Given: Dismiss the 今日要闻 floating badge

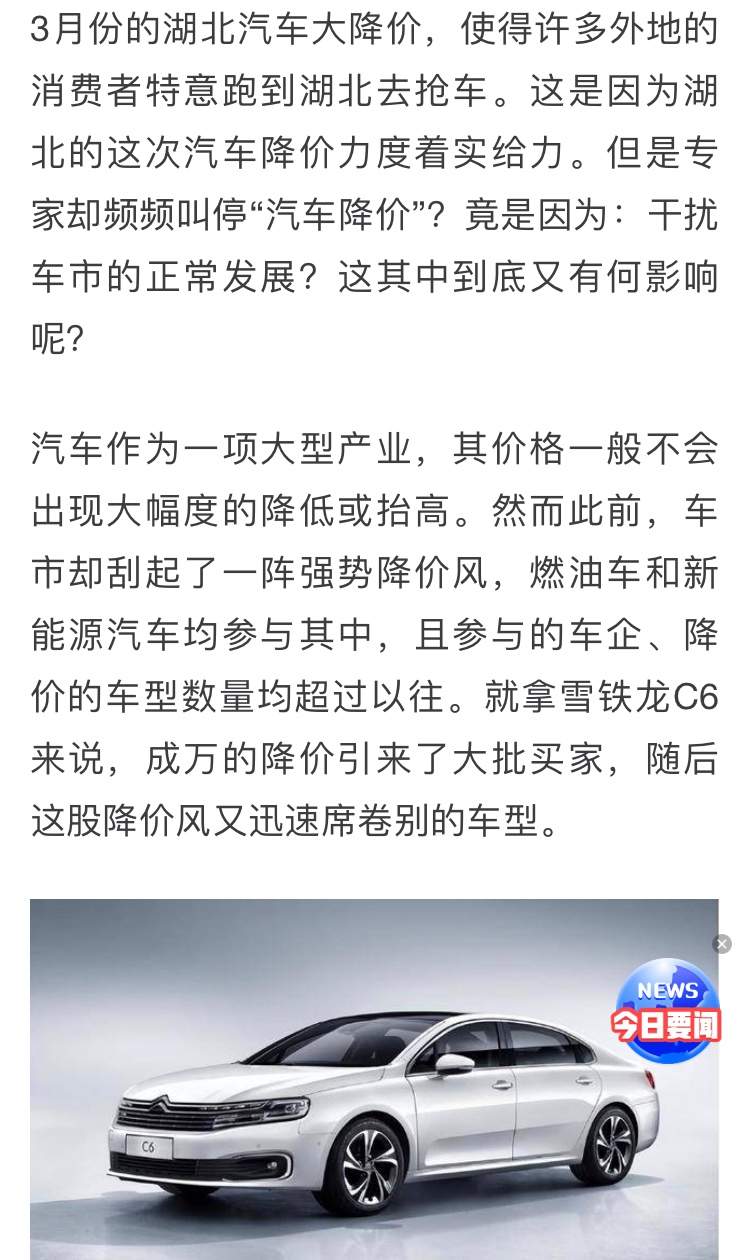Looking at the screenshot, I should coord(722,944).
